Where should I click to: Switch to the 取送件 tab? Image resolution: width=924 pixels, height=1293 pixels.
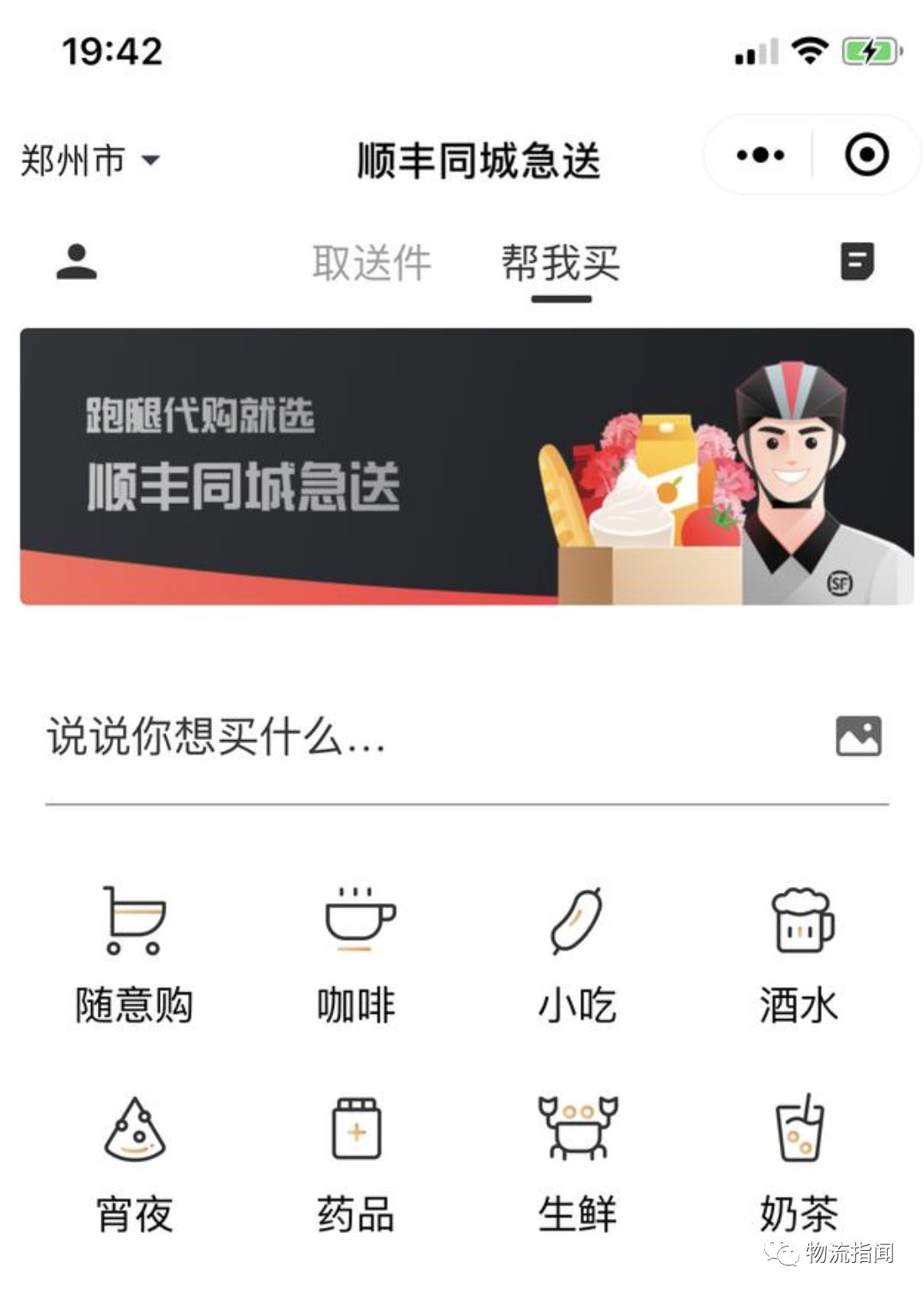[x=371, y=263]
